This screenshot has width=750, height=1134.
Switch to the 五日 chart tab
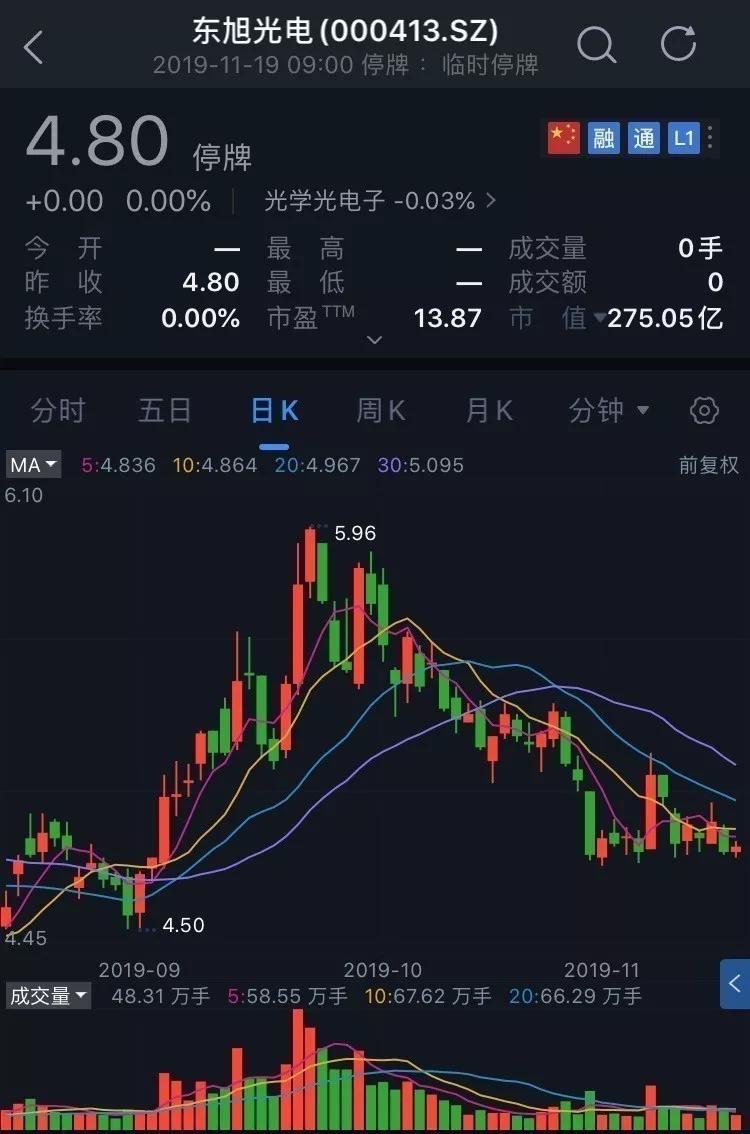point(165,410)
